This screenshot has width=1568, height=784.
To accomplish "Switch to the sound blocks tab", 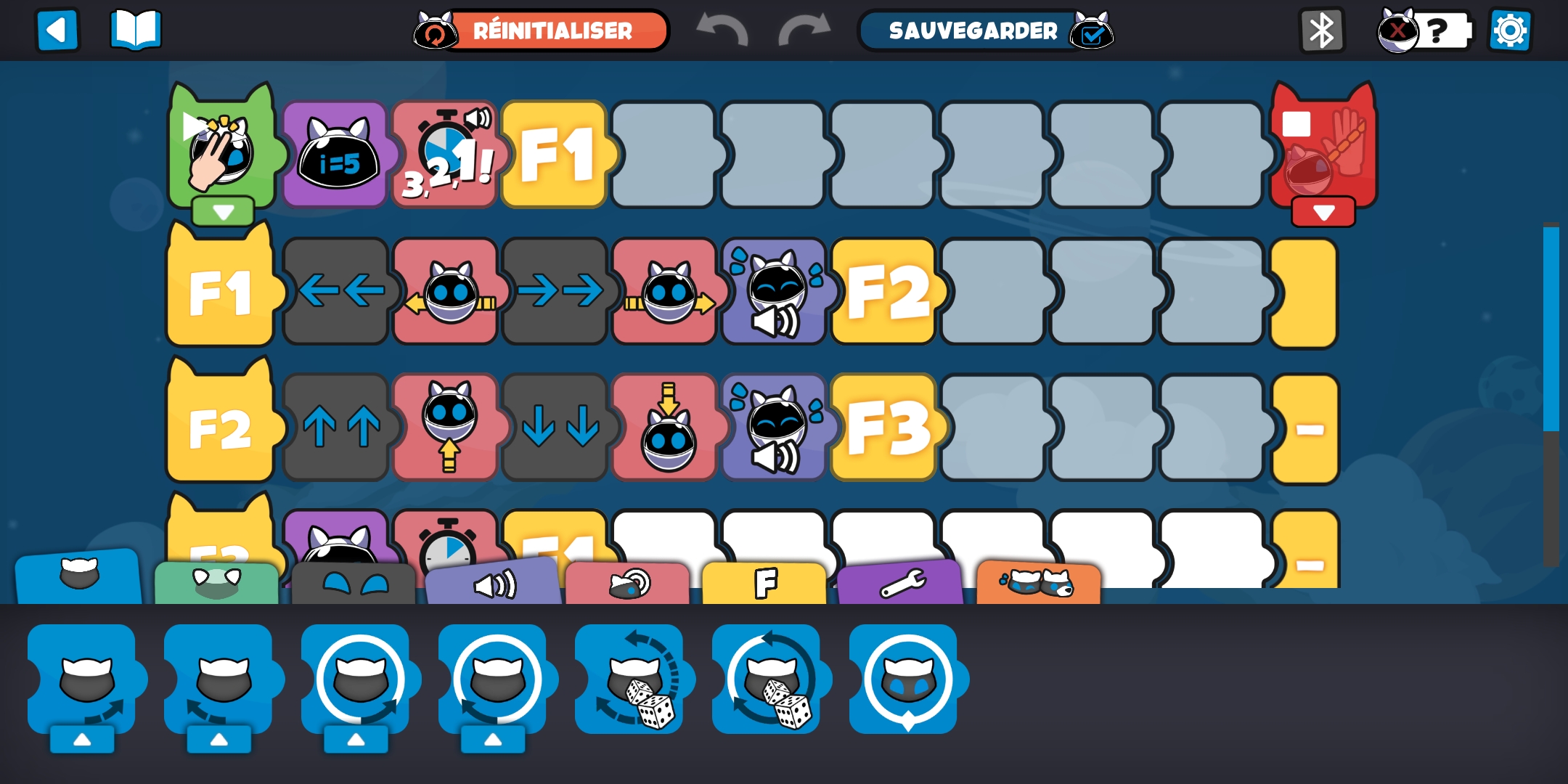I will pyautogui.click(x=494, y=584).
